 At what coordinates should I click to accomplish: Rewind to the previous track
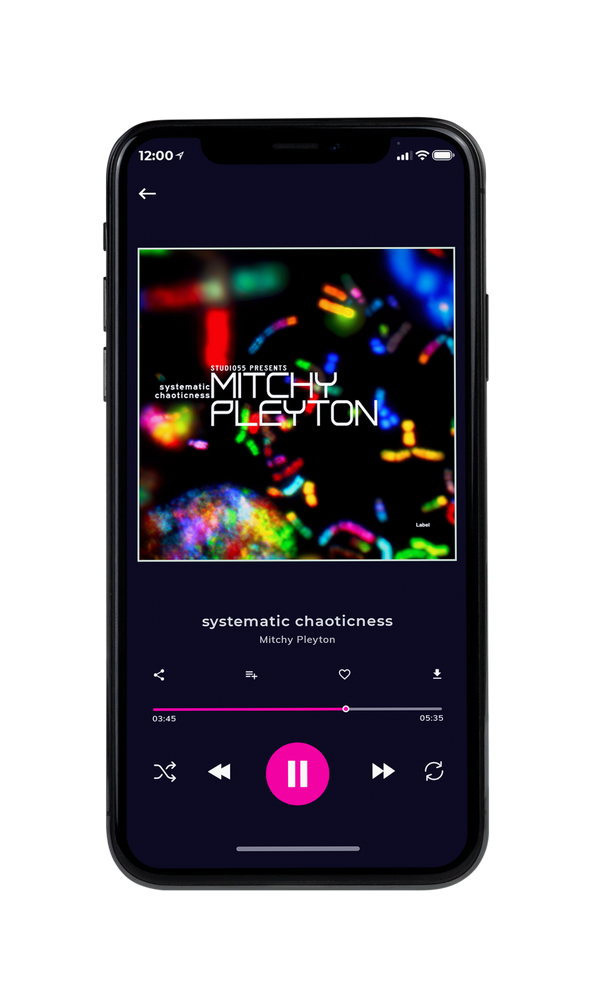pos(219,772)
